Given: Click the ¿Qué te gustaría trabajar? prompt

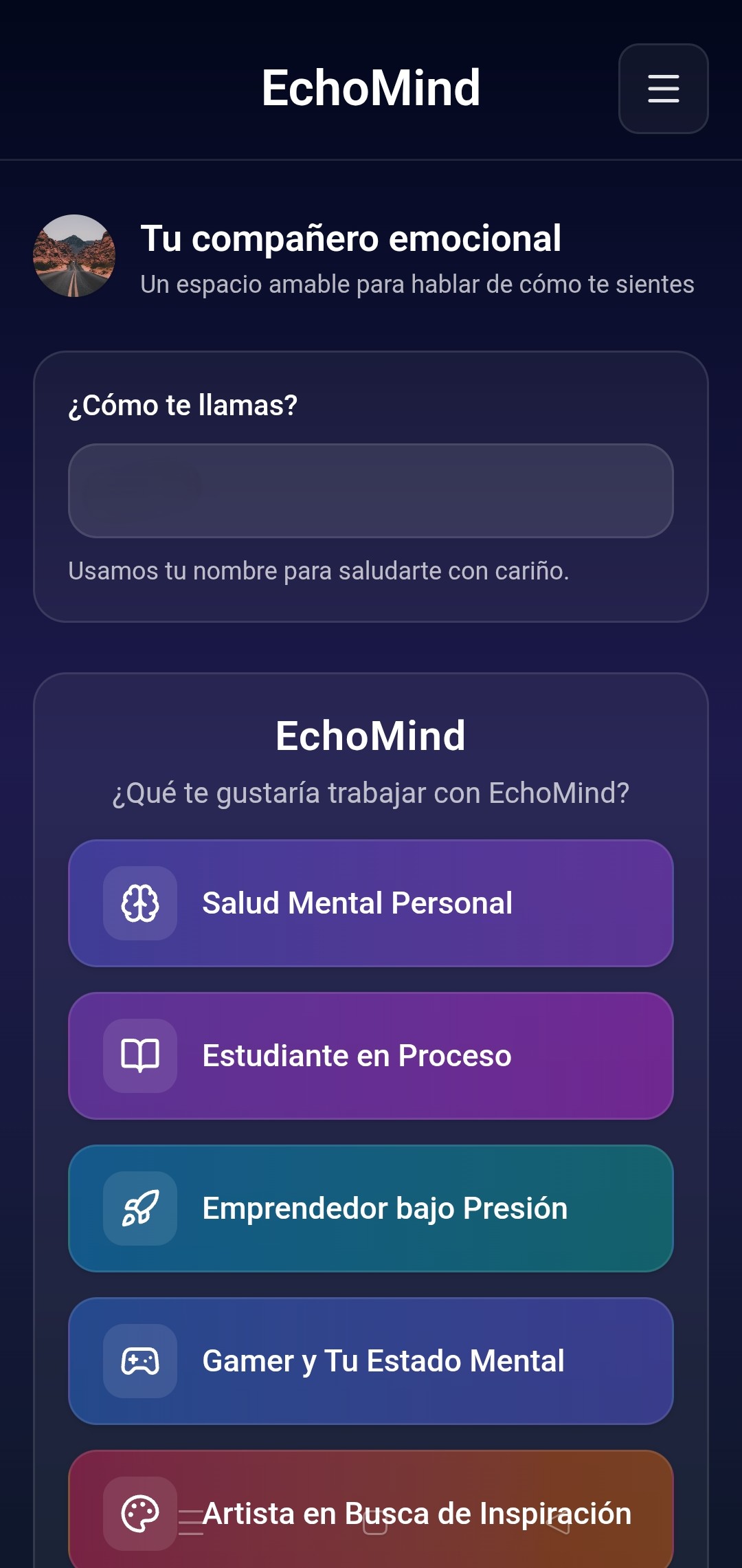Looking at the screenshot, I should [x=371, y=792].
